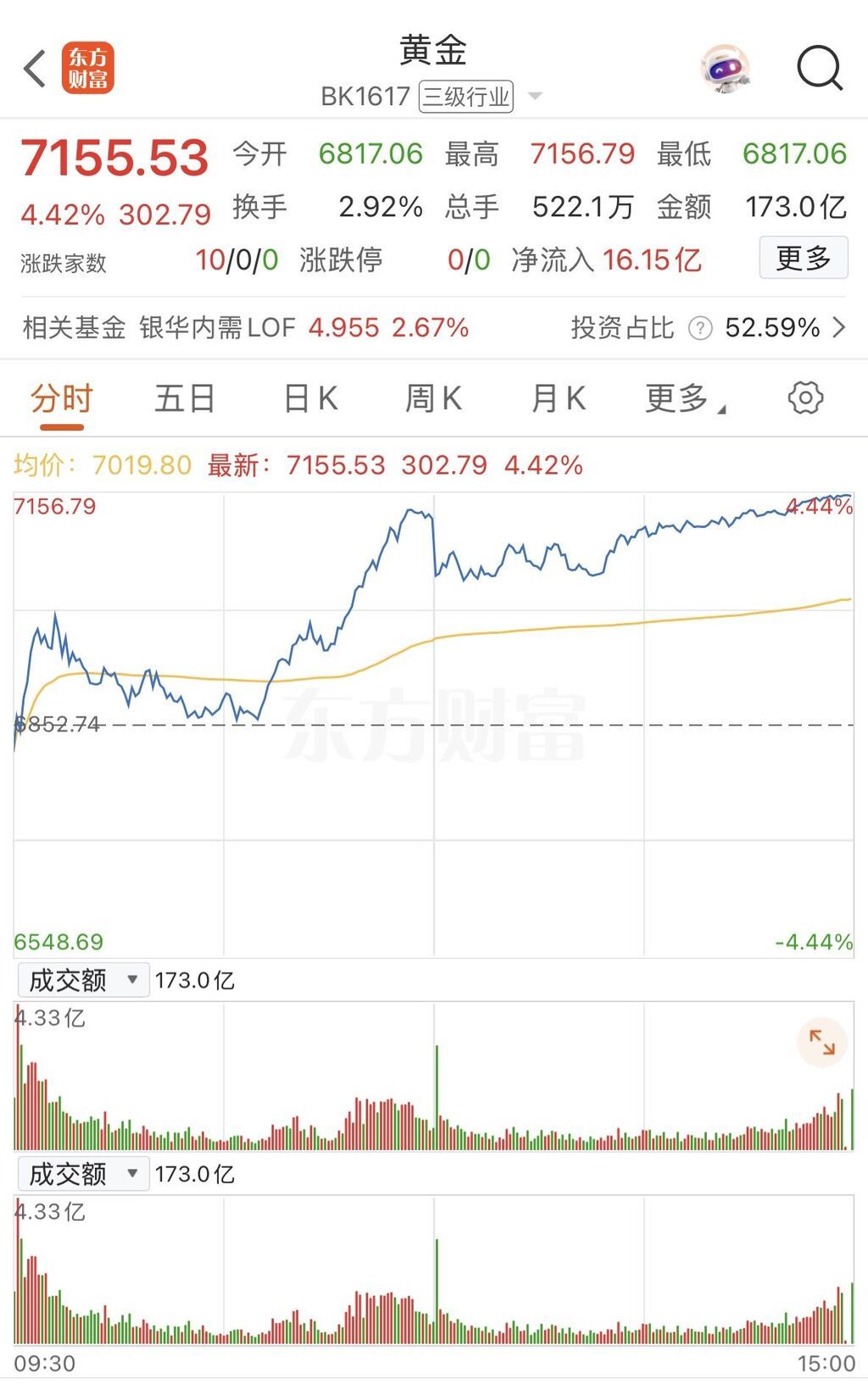The width and height of the screenshot is (868, 1385).
Task: Switch to the 日K chart tab
Action: [310, 398]
